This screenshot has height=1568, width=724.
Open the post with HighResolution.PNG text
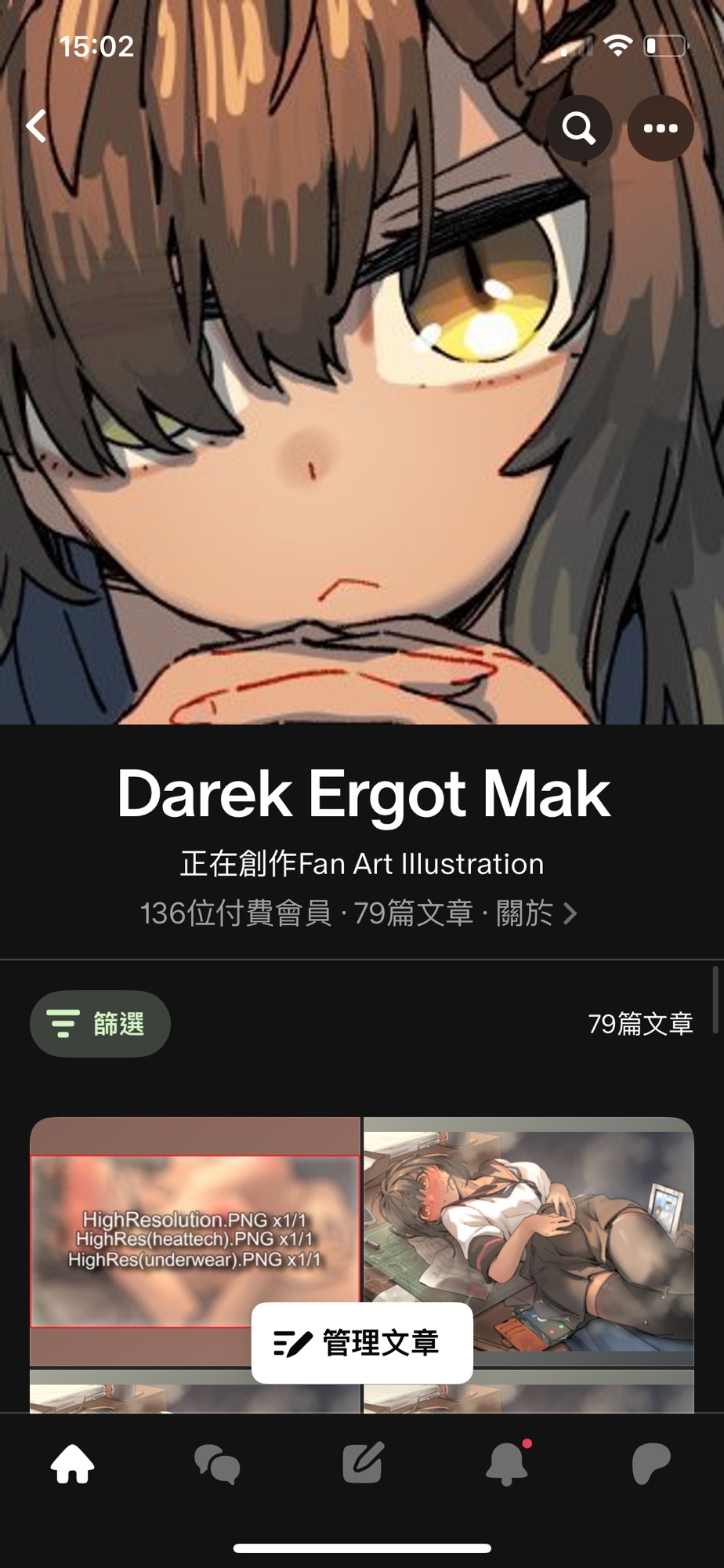194,1241
